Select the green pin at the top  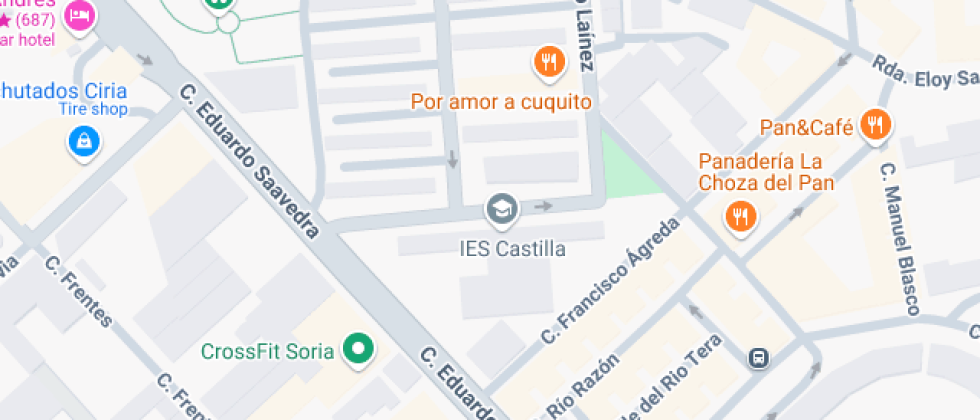point(218,3)
